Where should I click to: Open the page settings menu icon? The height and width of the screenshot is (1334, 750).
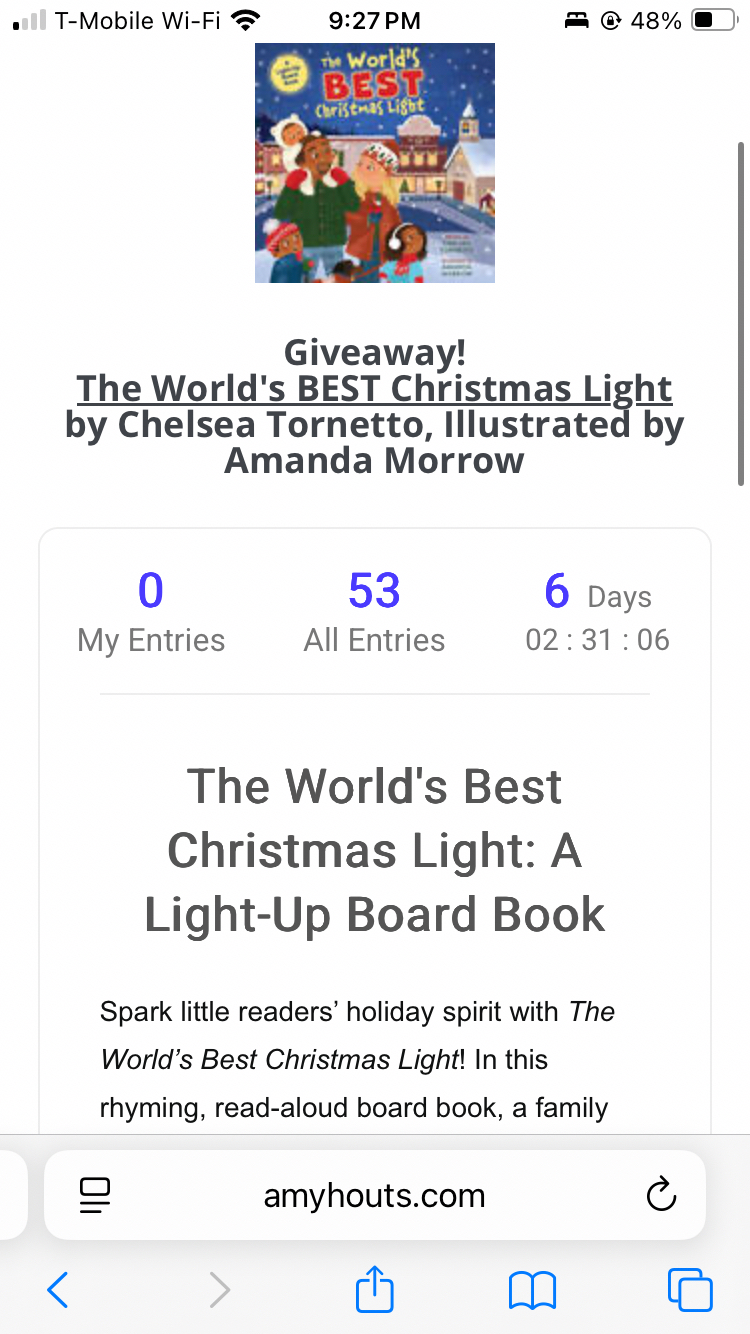tap(95, 1196)
